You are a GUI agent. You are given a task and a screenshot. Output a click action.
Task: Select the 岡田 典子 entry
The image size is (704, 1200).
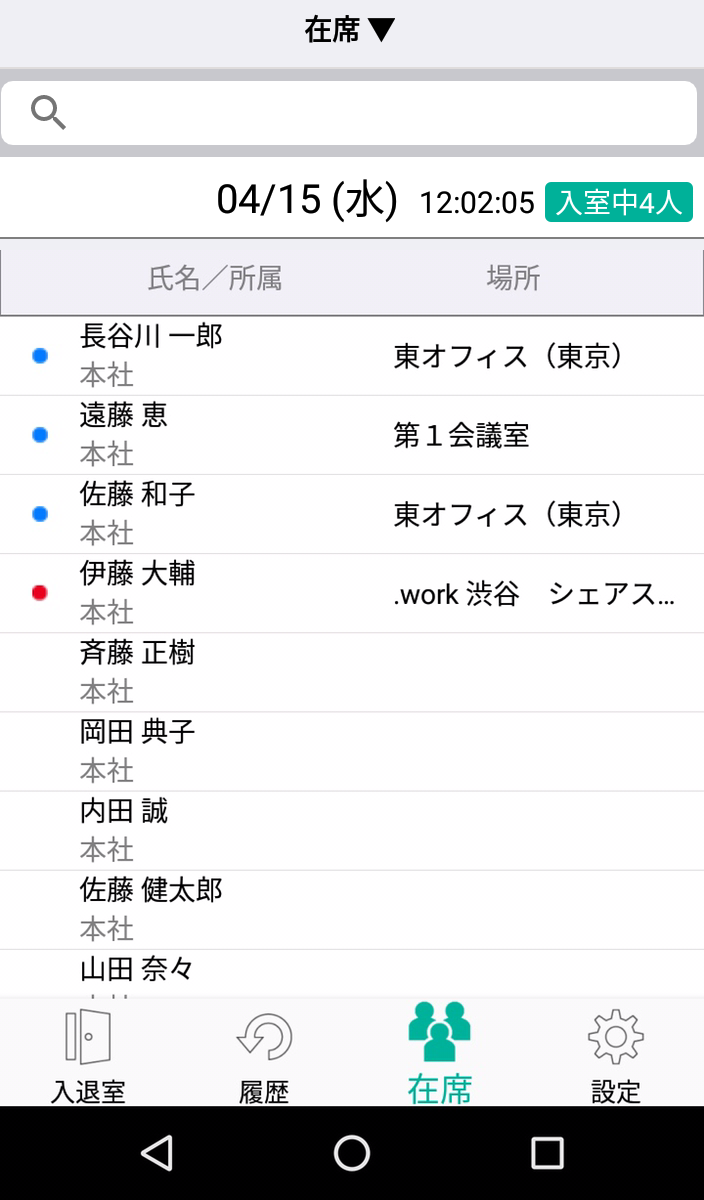[350, 751]
